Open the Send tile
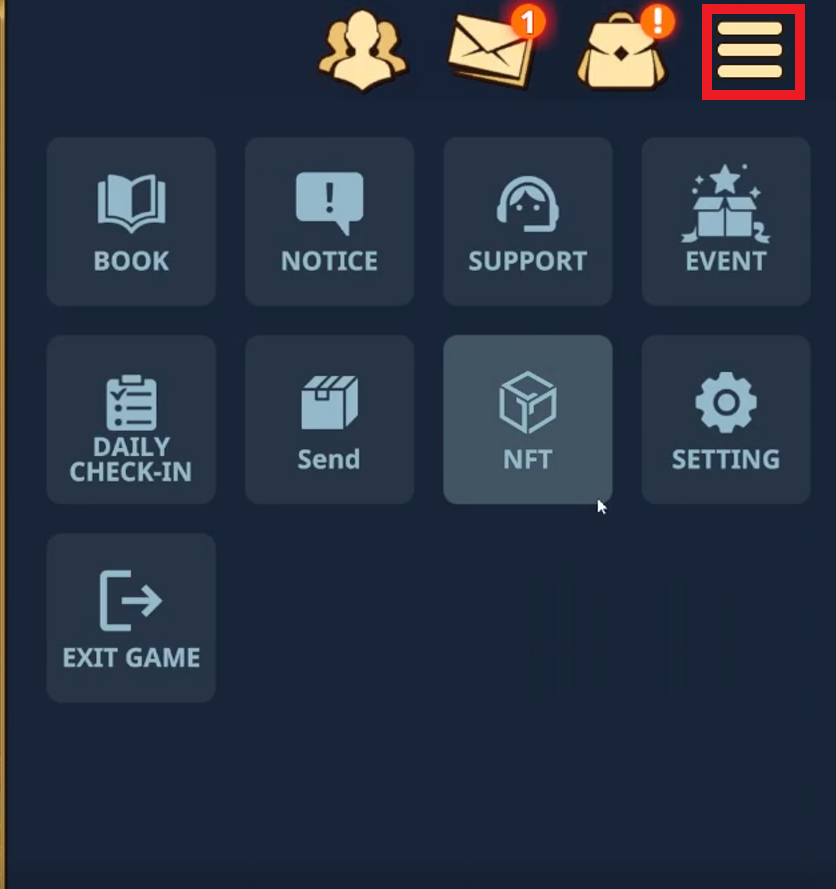 pyautogui.click(x=329, y=419)
